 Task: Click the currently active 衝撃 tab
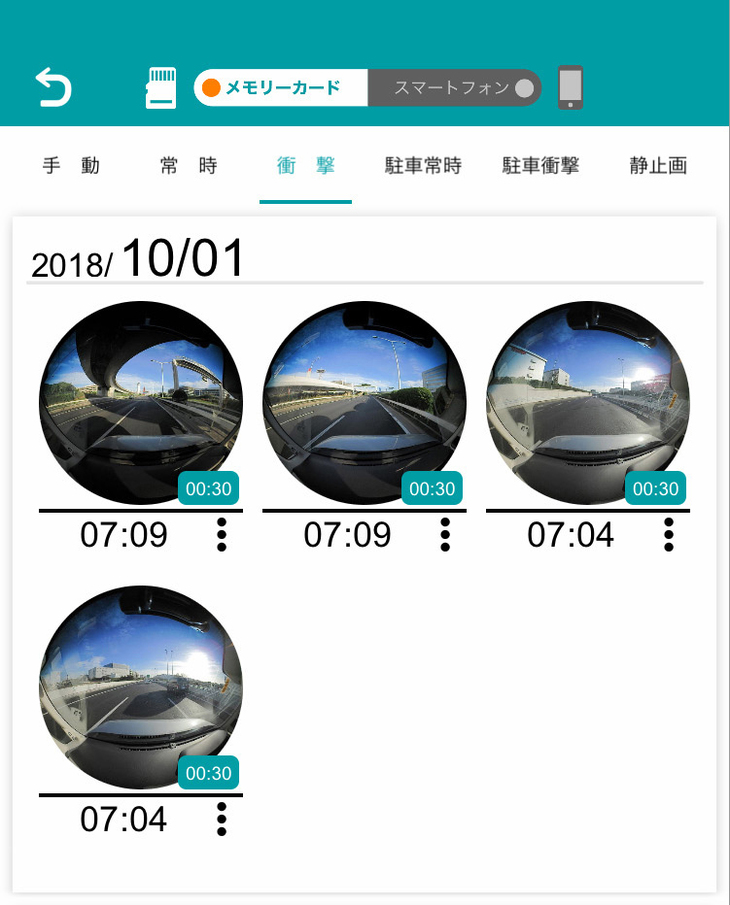coord(305,165)
